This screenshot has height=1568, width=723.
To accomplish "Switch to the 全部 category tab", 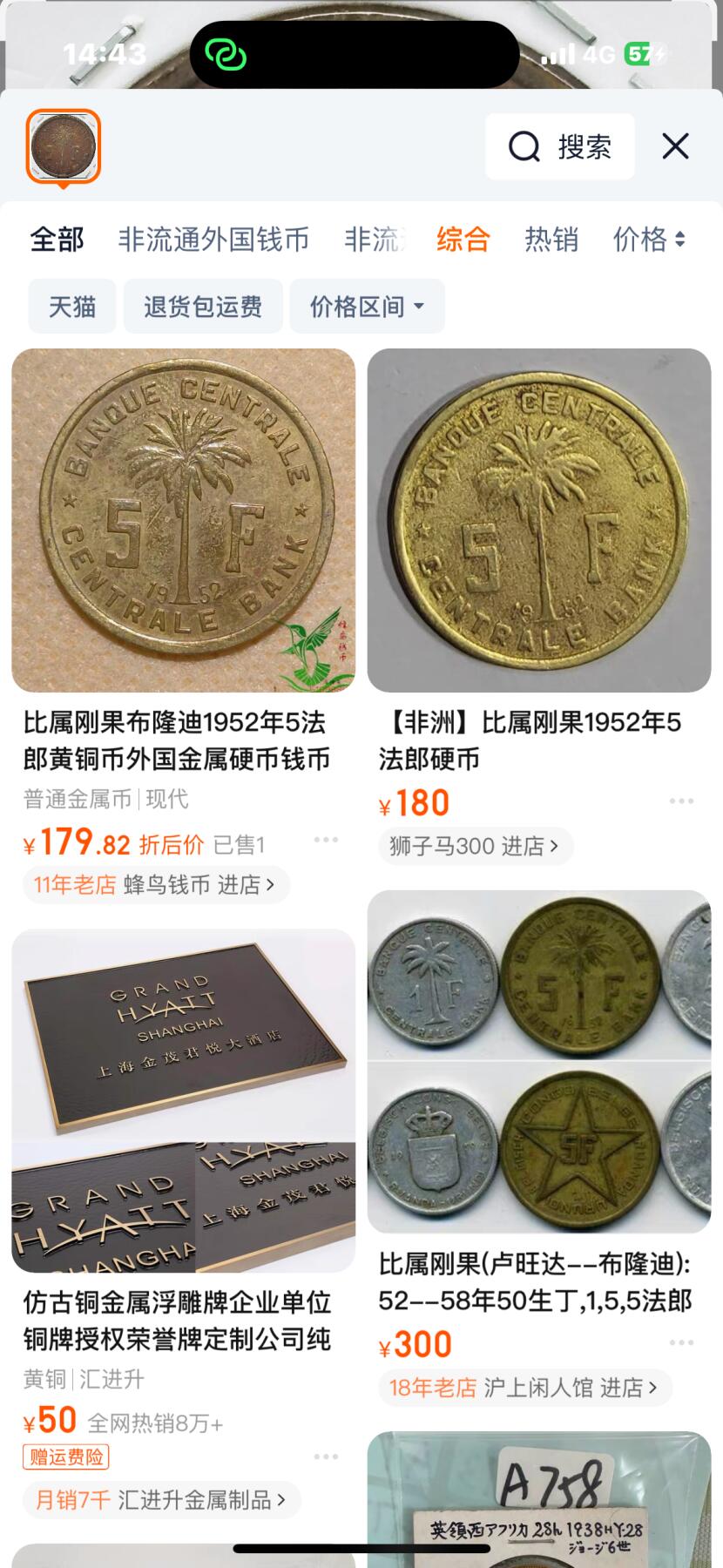I will click(x=57, y=239).
